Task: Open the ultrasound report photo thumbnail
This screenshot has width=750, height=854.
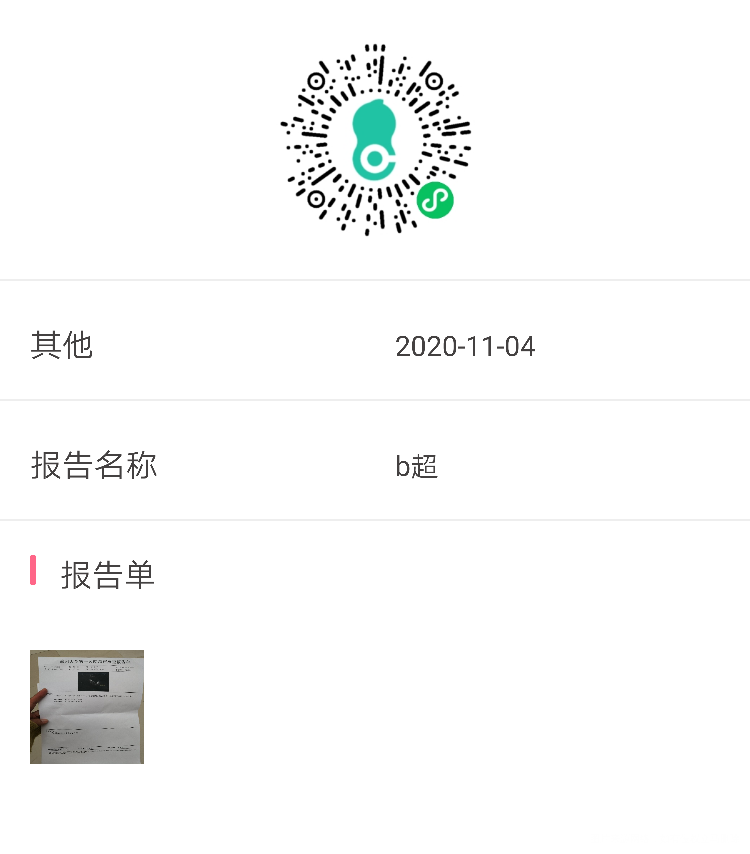Action: (x=87, y=706)
